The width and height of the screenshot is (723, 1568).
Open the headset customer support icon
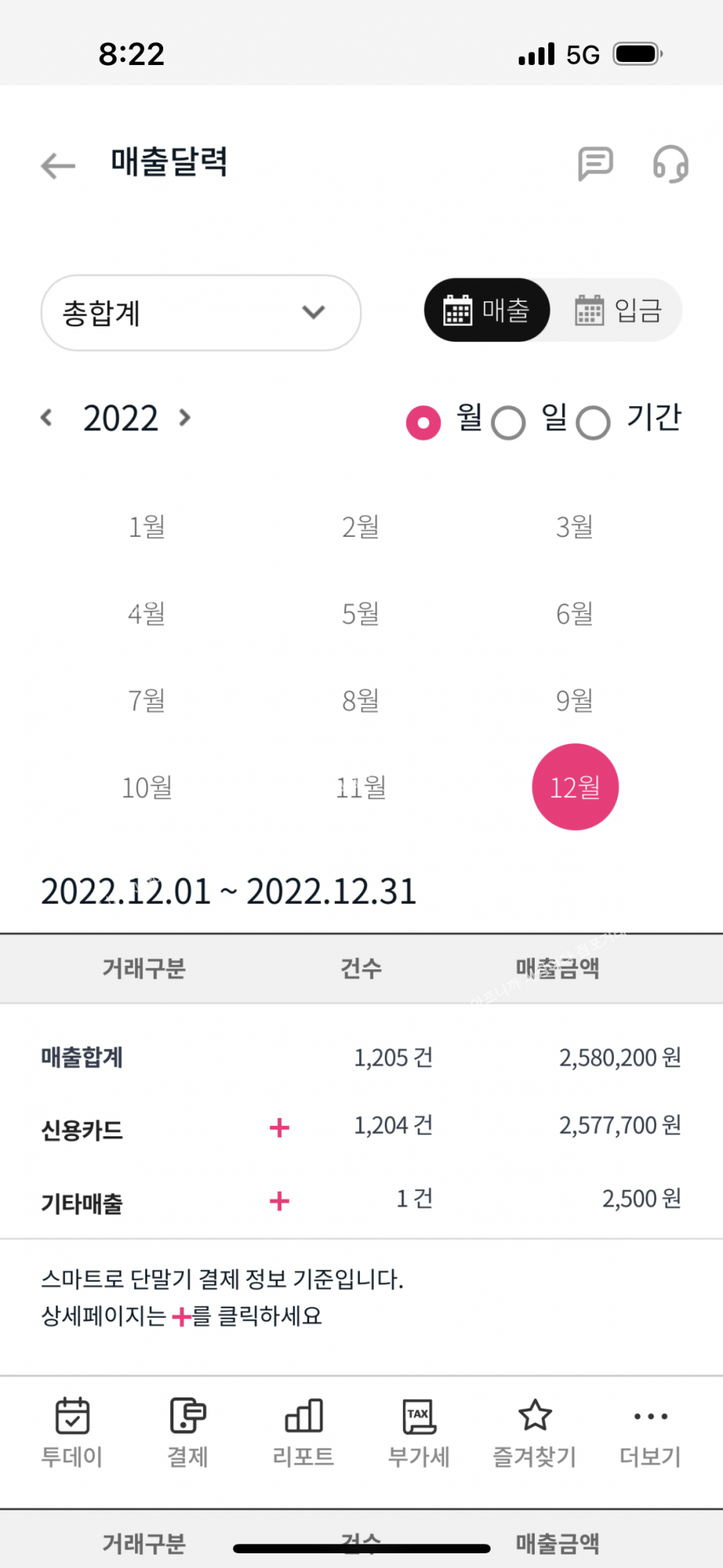pyautogui.click(x=670, y=163)
